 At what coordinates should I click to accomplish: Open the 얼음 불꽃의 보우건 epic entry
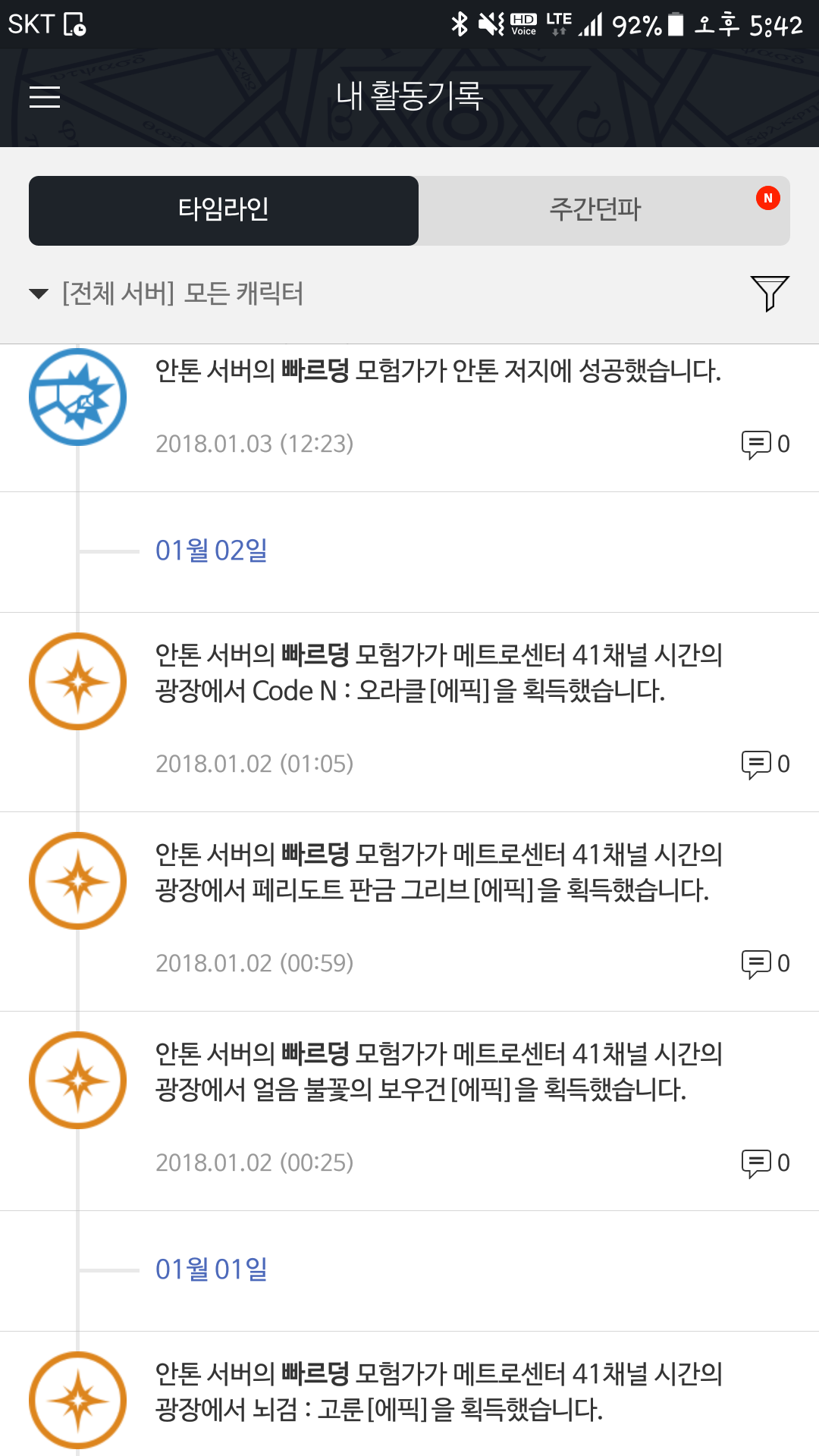pyautogui.click(x=438, y=1072)
